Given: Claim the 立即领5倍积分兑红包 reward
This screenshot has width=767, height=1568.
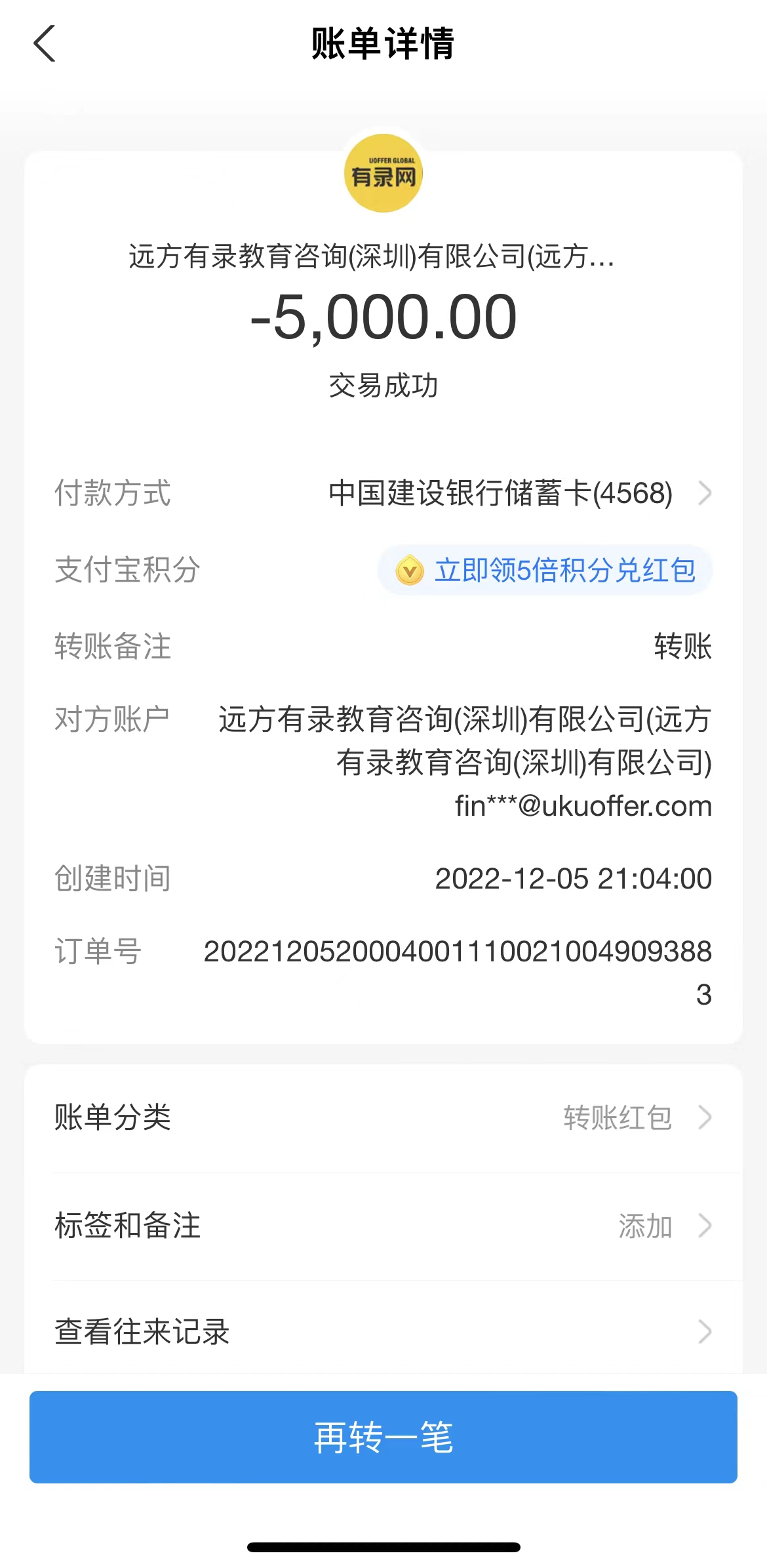Looking at the screenshot, I should tap(545, 570).
